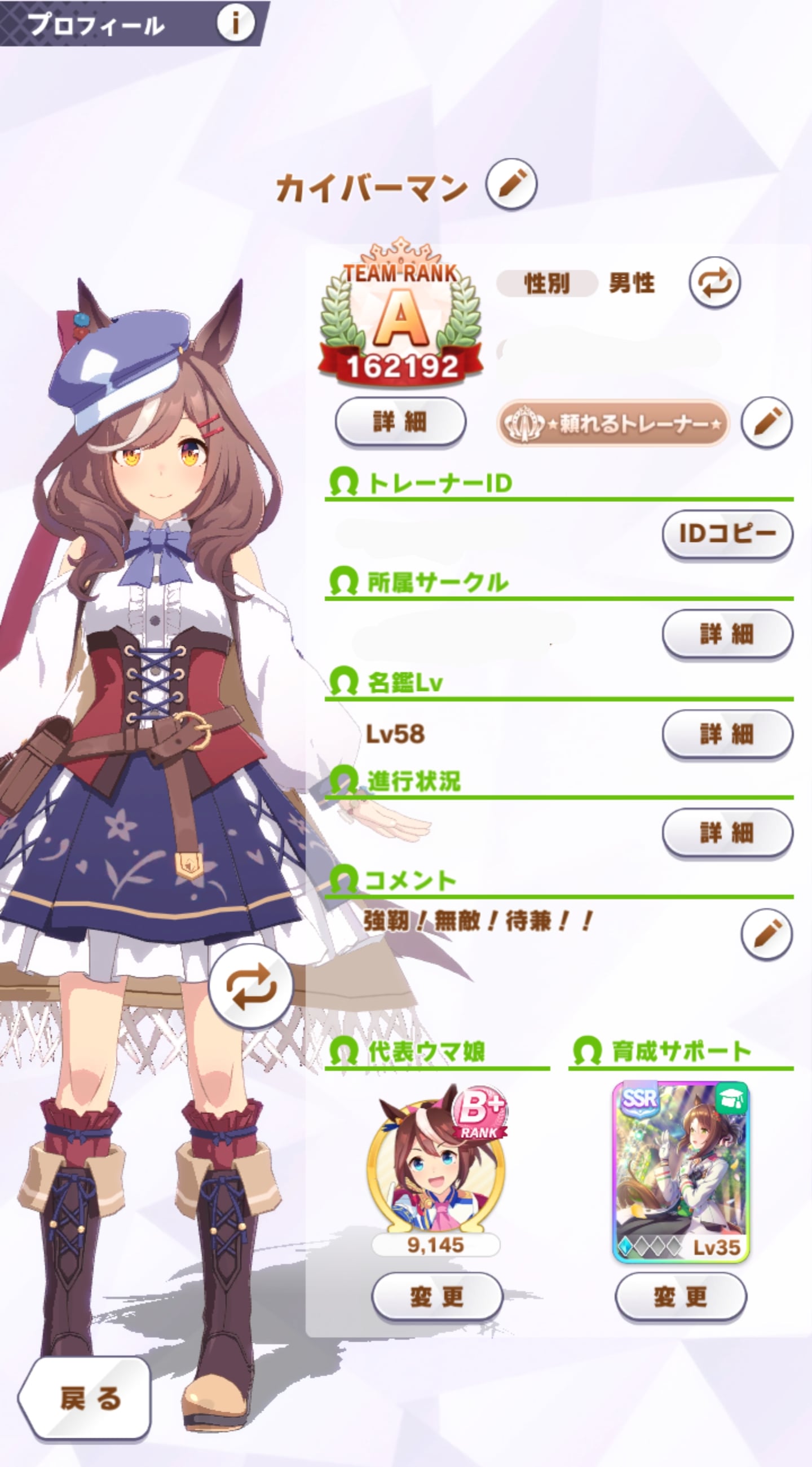812x1467 pixels.
Task: Change the 代表ウマ娘
Action: tap(437, 1296)
